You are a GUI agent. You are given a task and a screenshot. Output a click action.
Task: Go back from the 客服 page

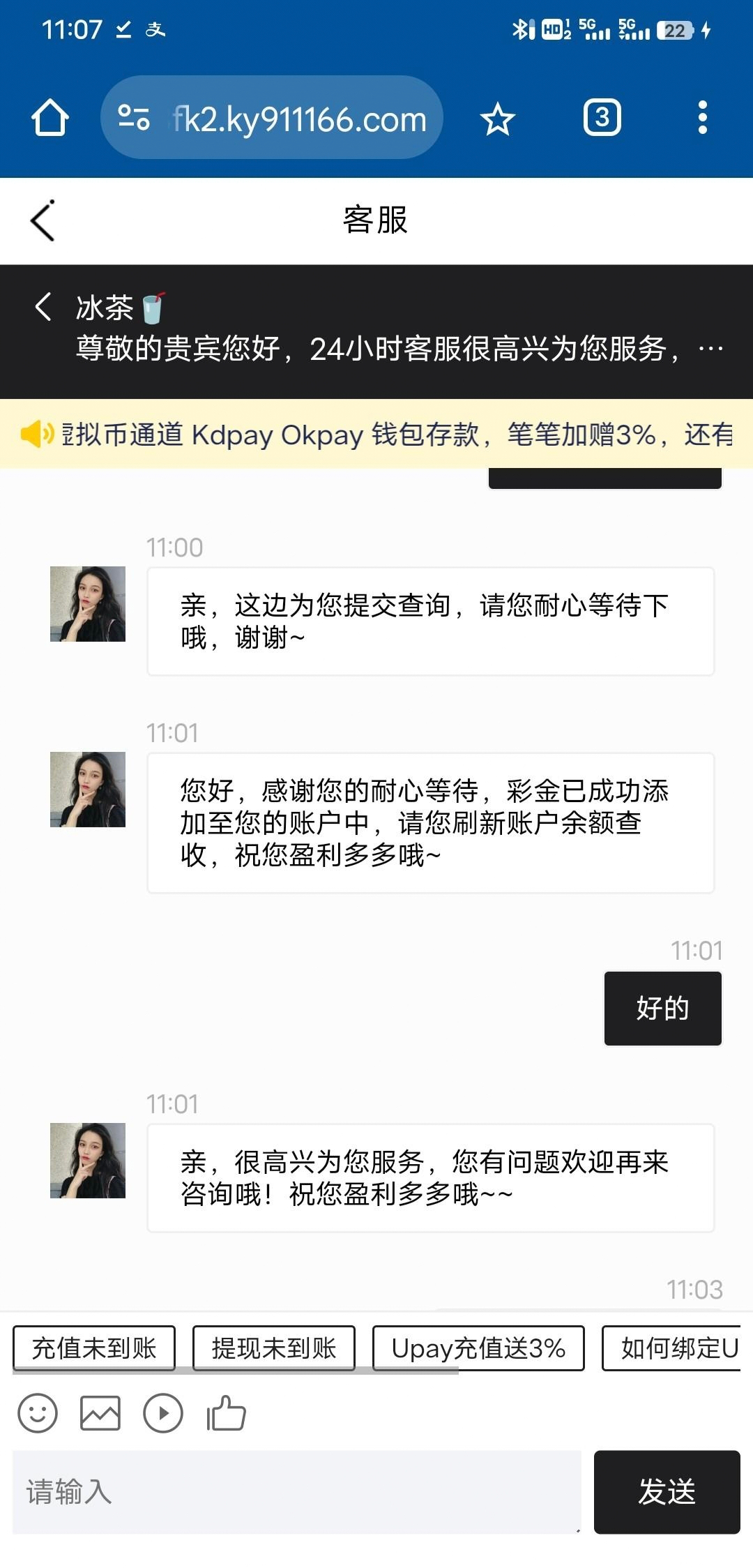43,220
